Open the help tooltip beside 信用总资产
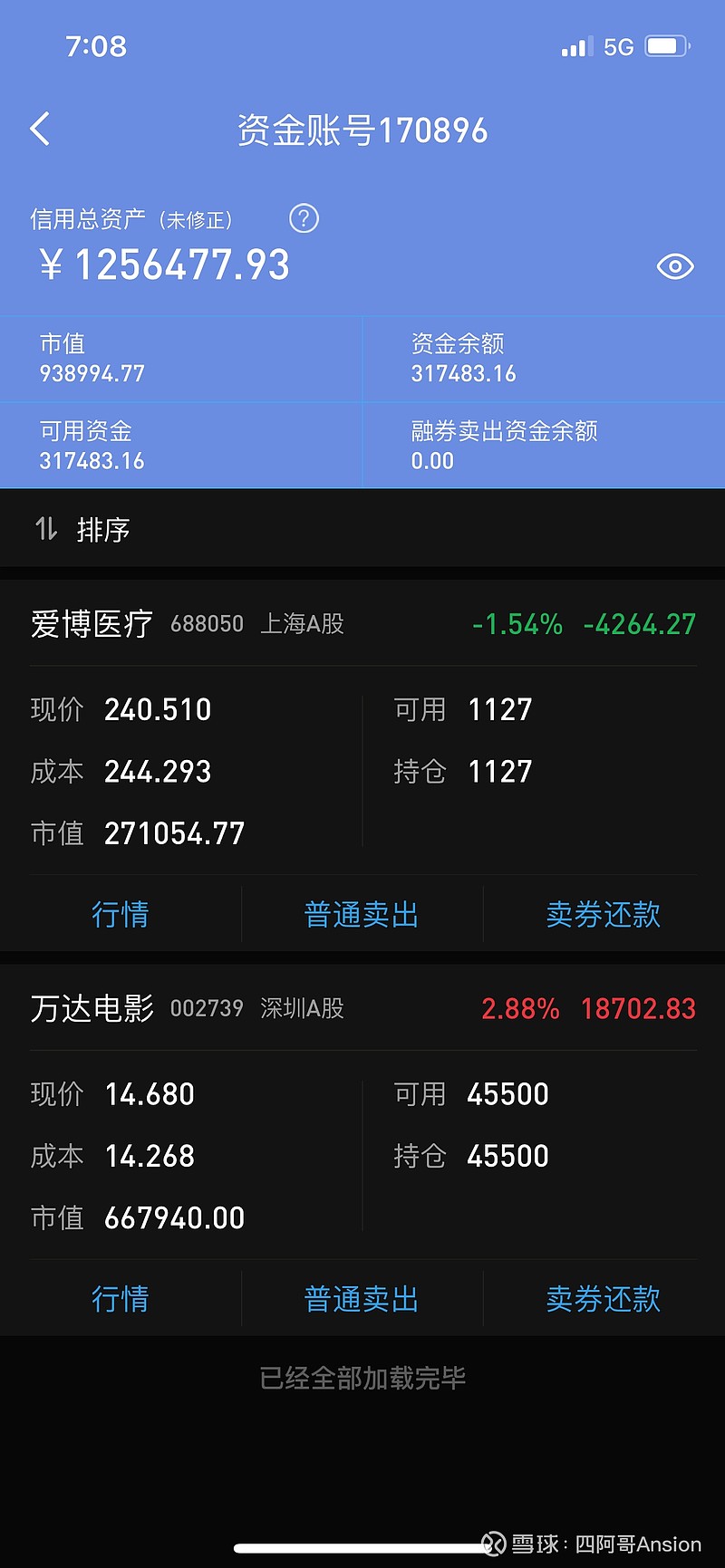The image size is (725, 1568). (304, 218)
